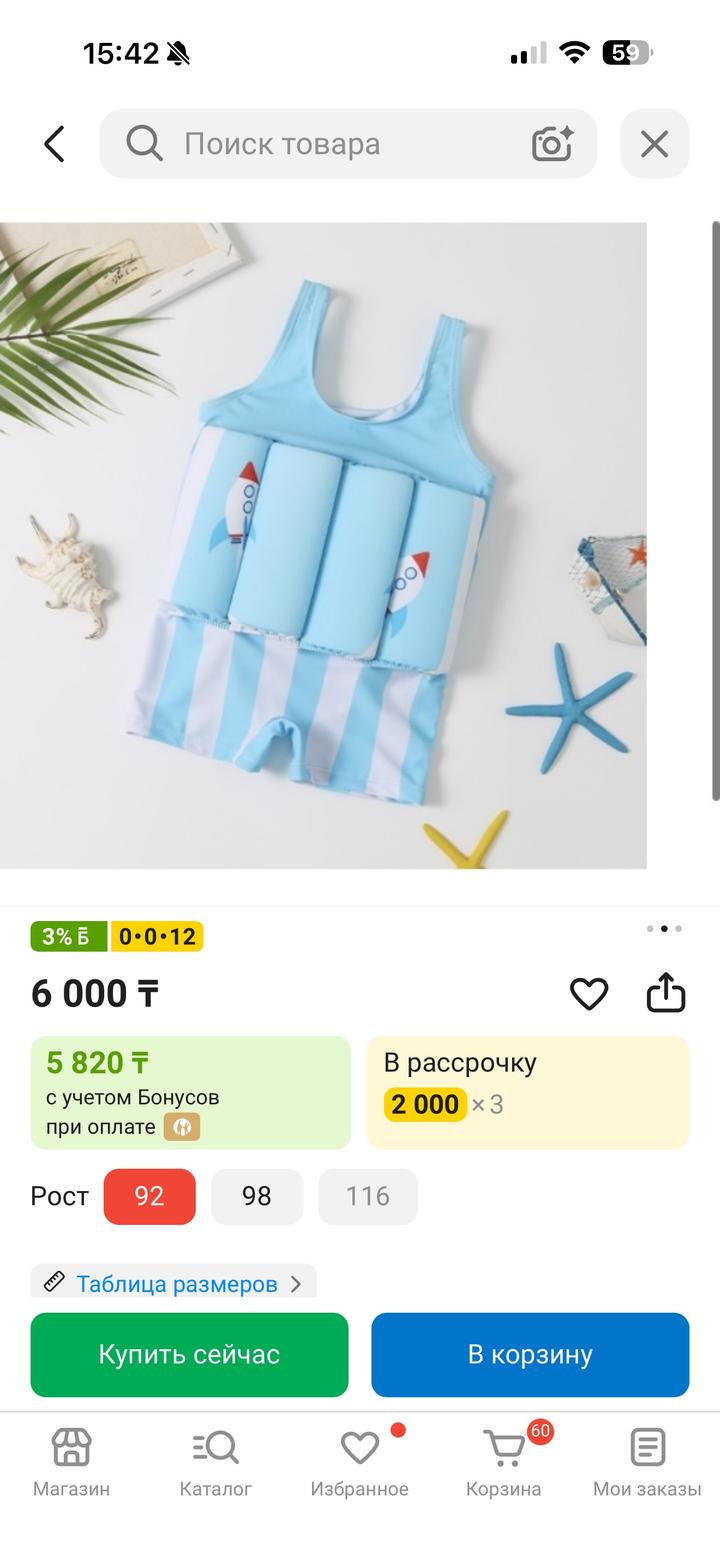
Task: Open the Каталог tab
Action: coord(215,1462)
